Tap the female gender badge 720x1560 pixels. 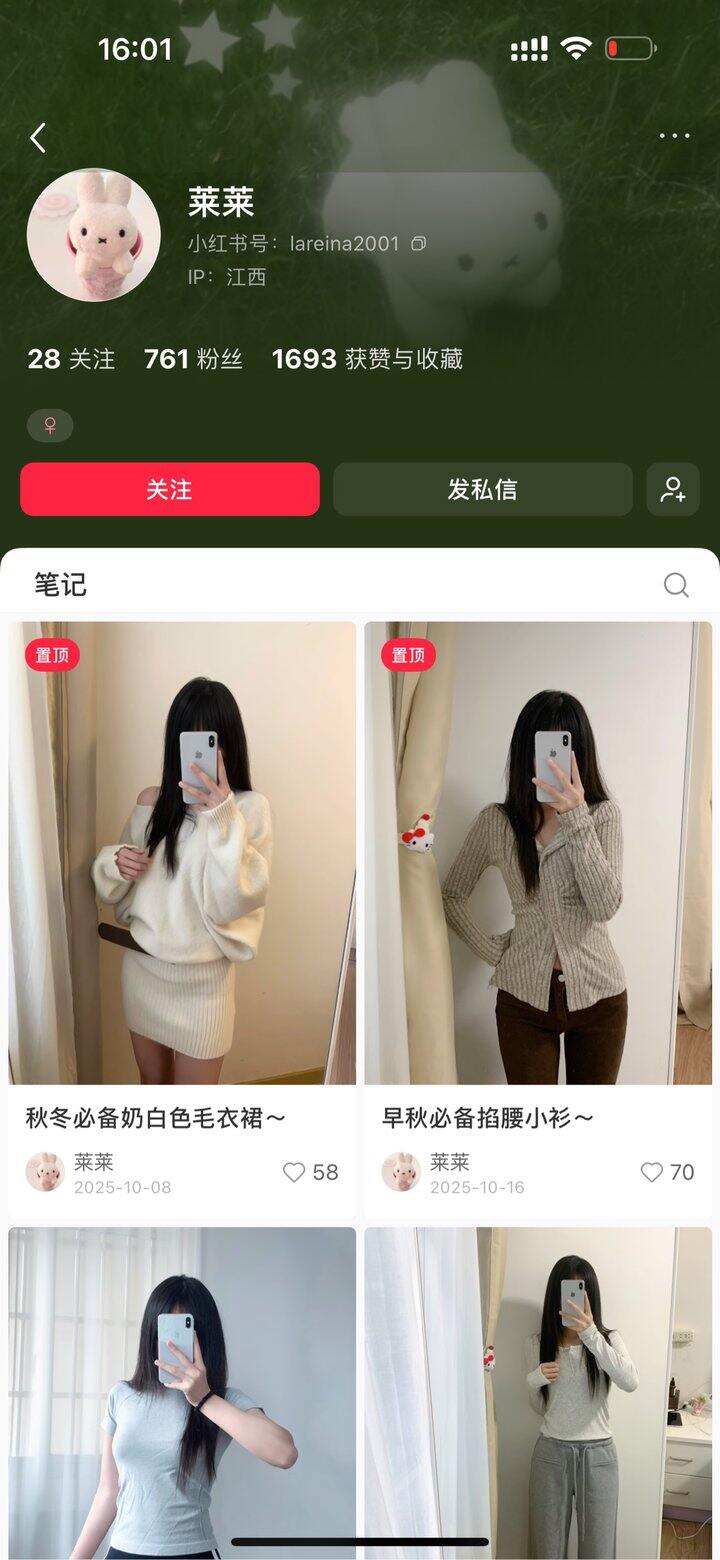[x=50, y=425]
